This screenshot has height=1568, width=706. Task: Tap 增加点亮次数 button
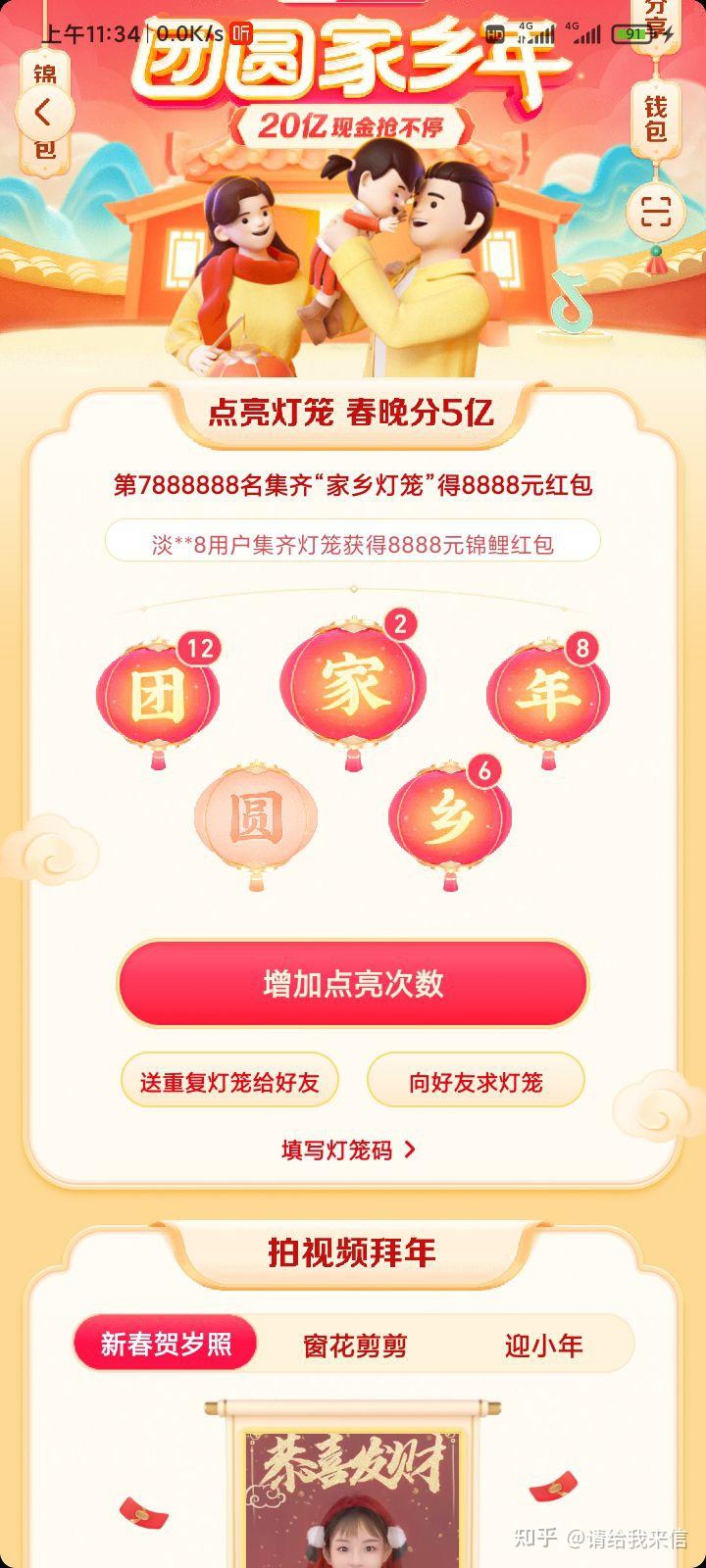(x=353, y=984)
